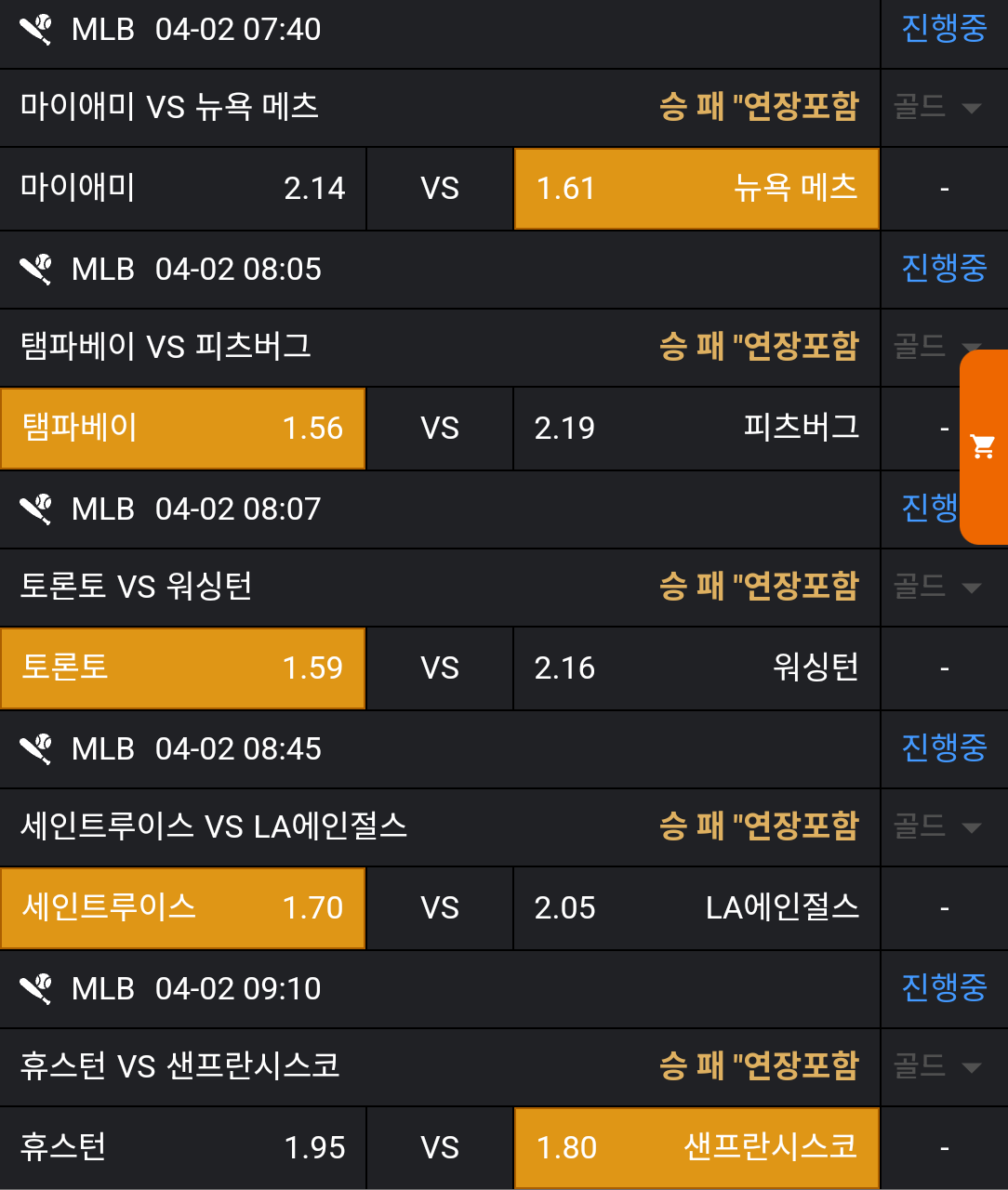The image size is (1008, 1190).
Task: Open 골드 dropdown for 휴스턴 VS 샌프란시스코
Action: pyautogui.click(x=937, y=1067)
